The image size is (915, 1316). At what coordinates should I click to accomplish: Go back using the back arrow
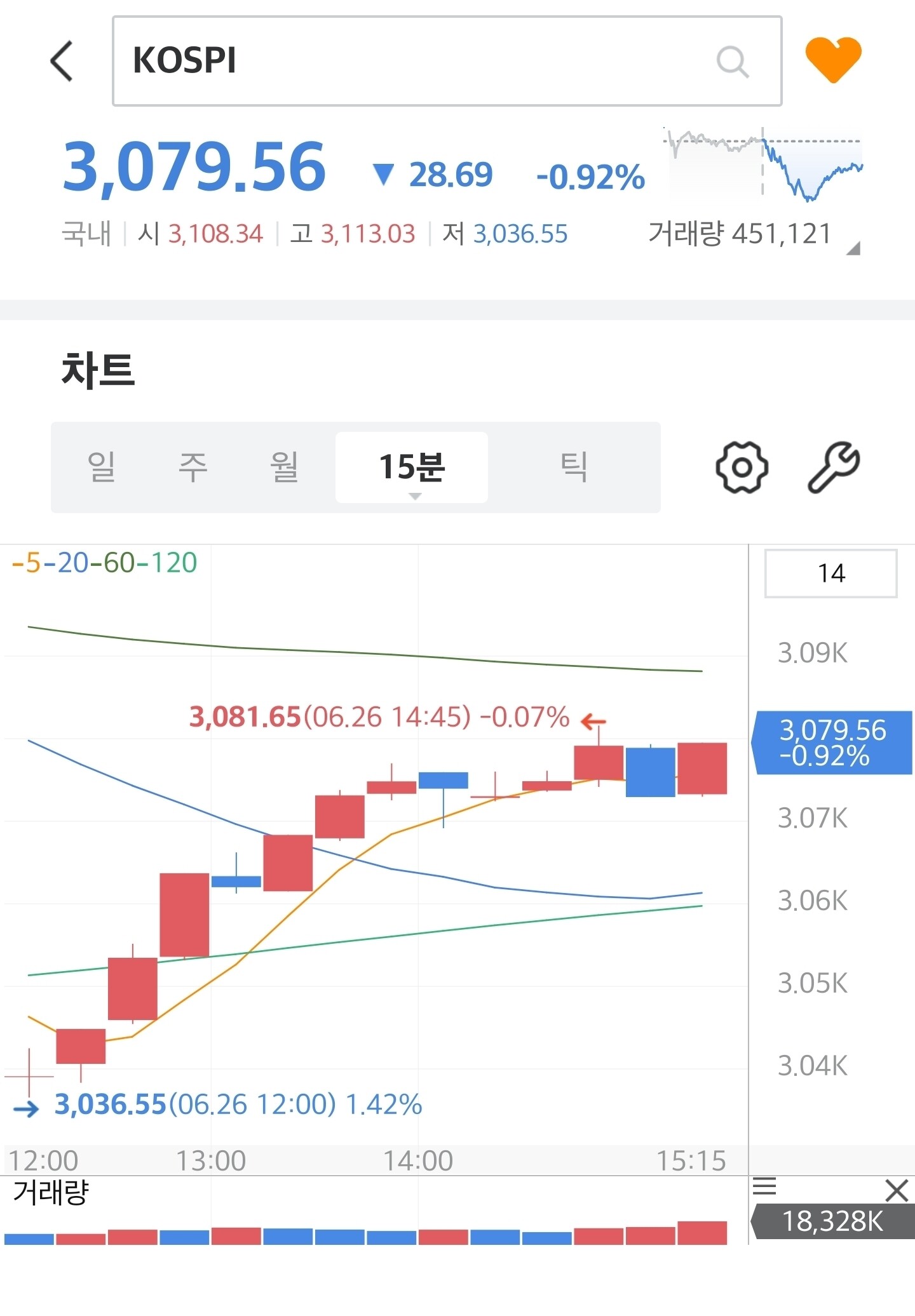tap(62, 61)
